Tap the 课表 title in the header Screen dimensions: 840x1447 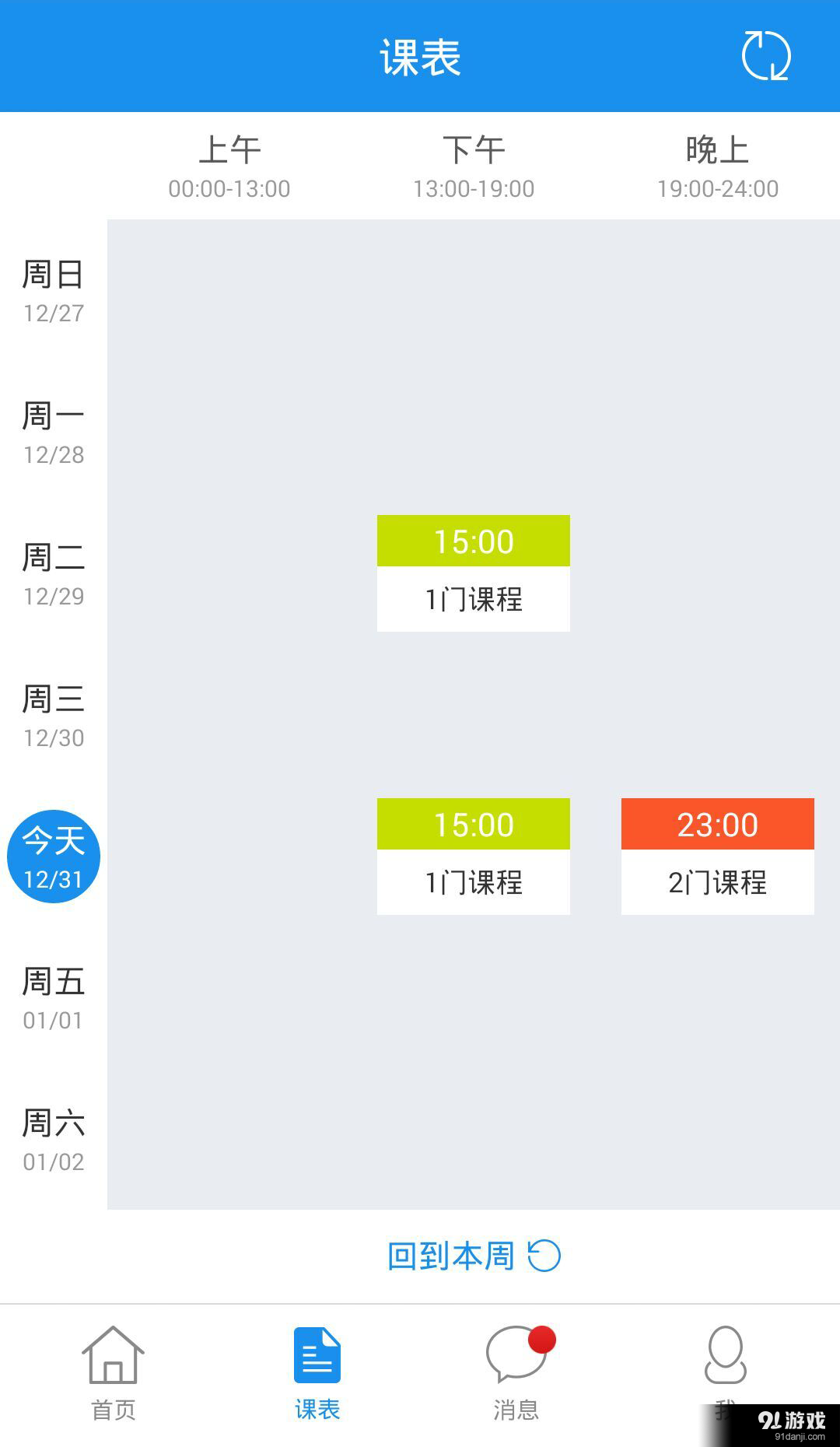click(420, 56)
